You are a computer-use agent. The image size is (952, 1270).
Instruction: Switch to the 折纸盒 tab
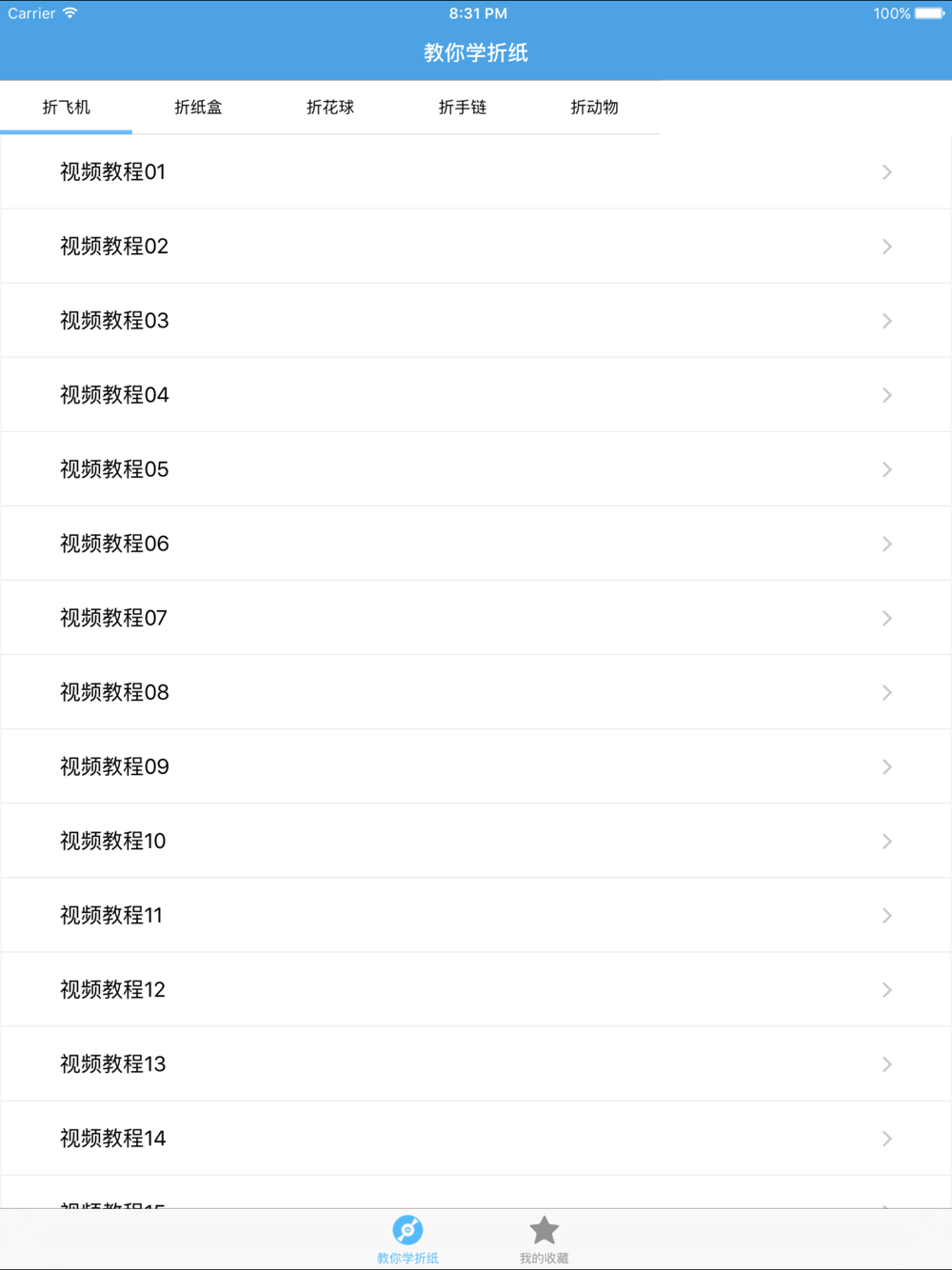(x=198, y=107)
